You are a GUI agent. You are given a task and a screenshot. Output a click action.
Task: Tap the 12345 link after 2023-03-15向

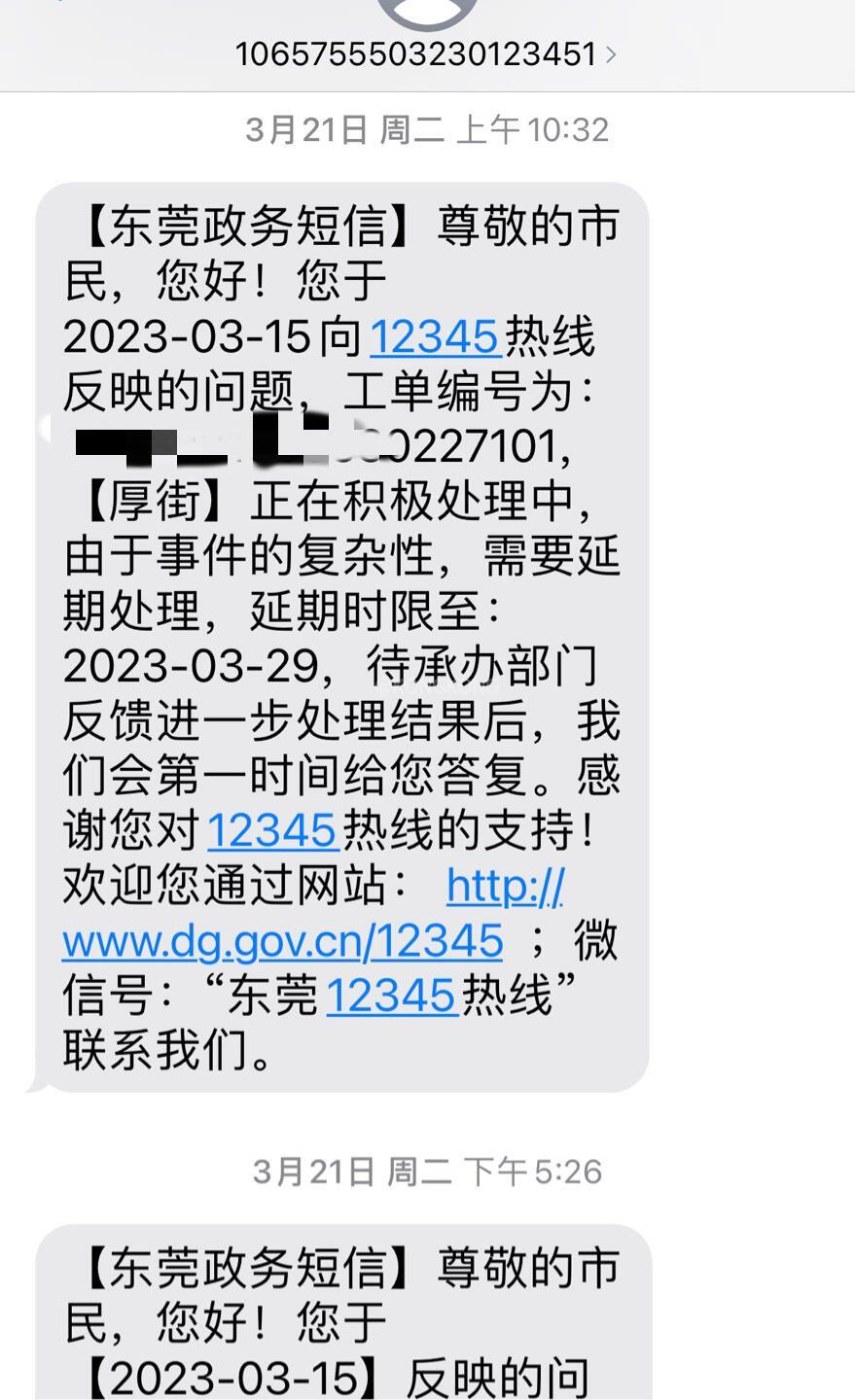[435, 337]
